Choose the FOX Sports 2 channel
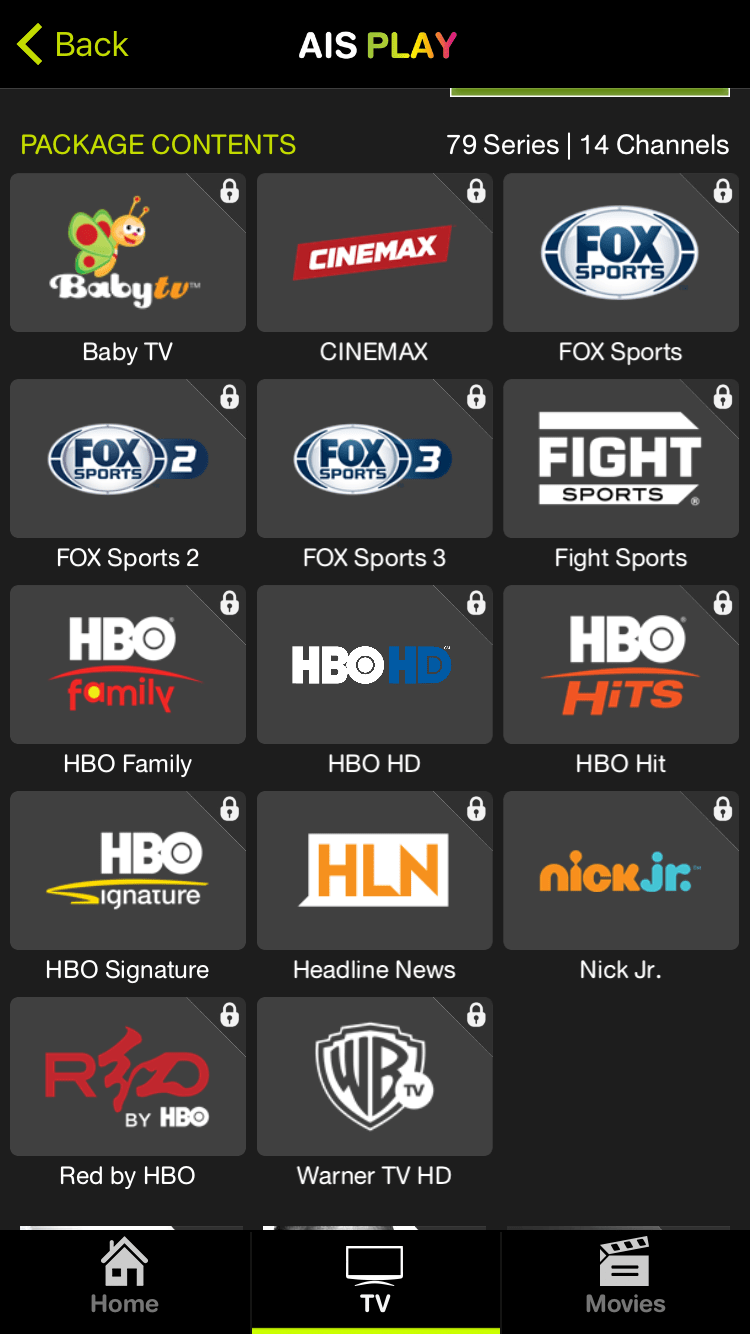The width and height of the screenshot is (750, 1334). 128,459
